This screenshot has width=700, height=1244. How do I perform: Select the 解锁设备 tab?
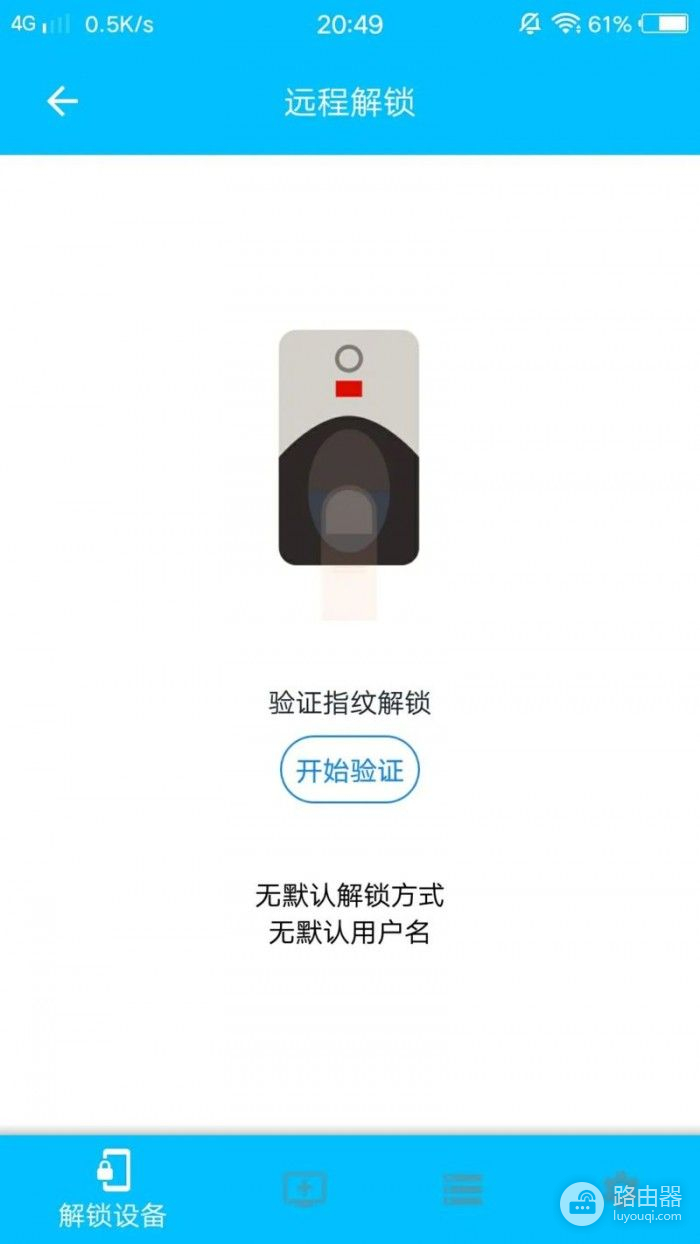pyautogui.click(x=112, y=1190)
